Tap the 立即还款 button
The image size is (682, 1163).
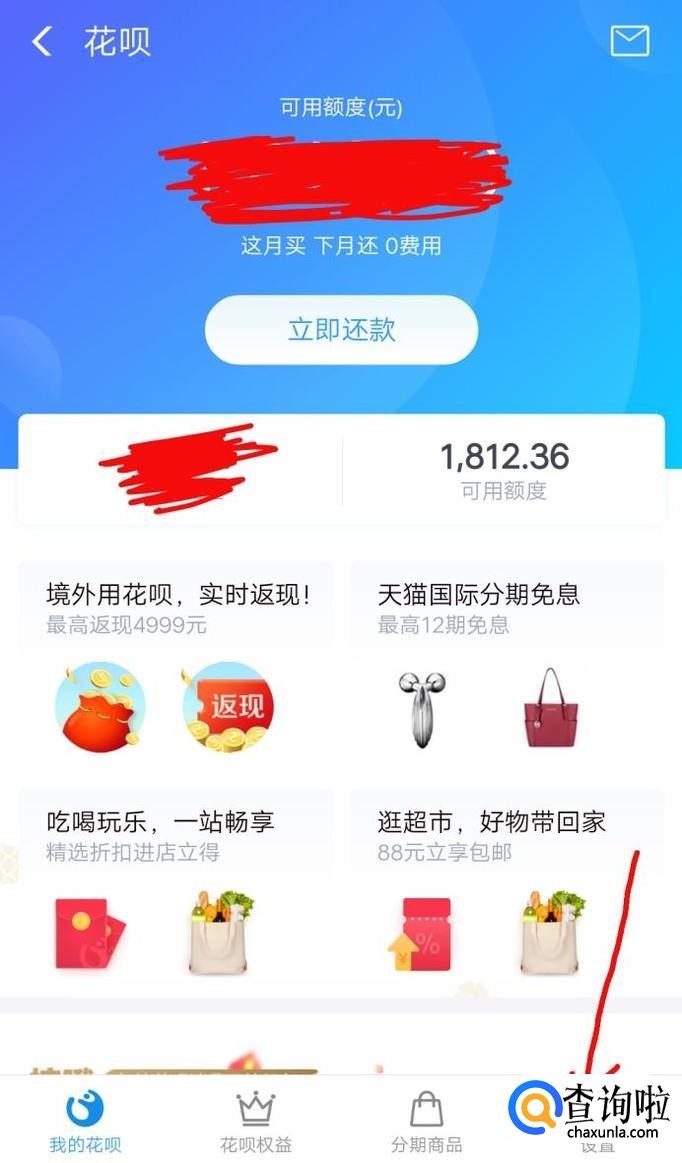pos(341,330)
